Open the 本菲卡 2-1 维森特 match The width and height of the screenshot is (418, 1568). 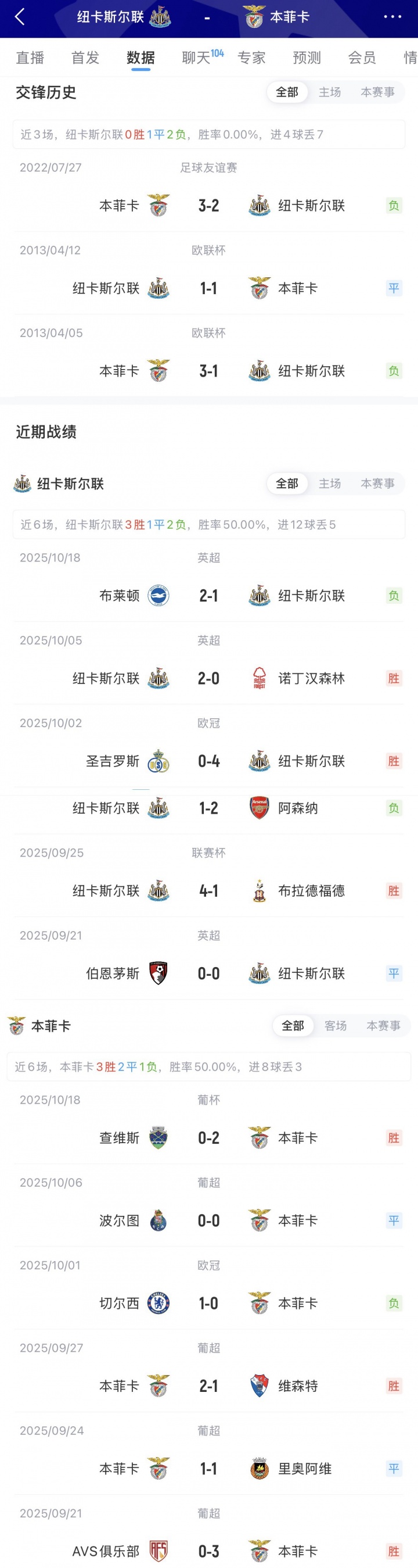pyautogui.click(x=208, y=1386)
